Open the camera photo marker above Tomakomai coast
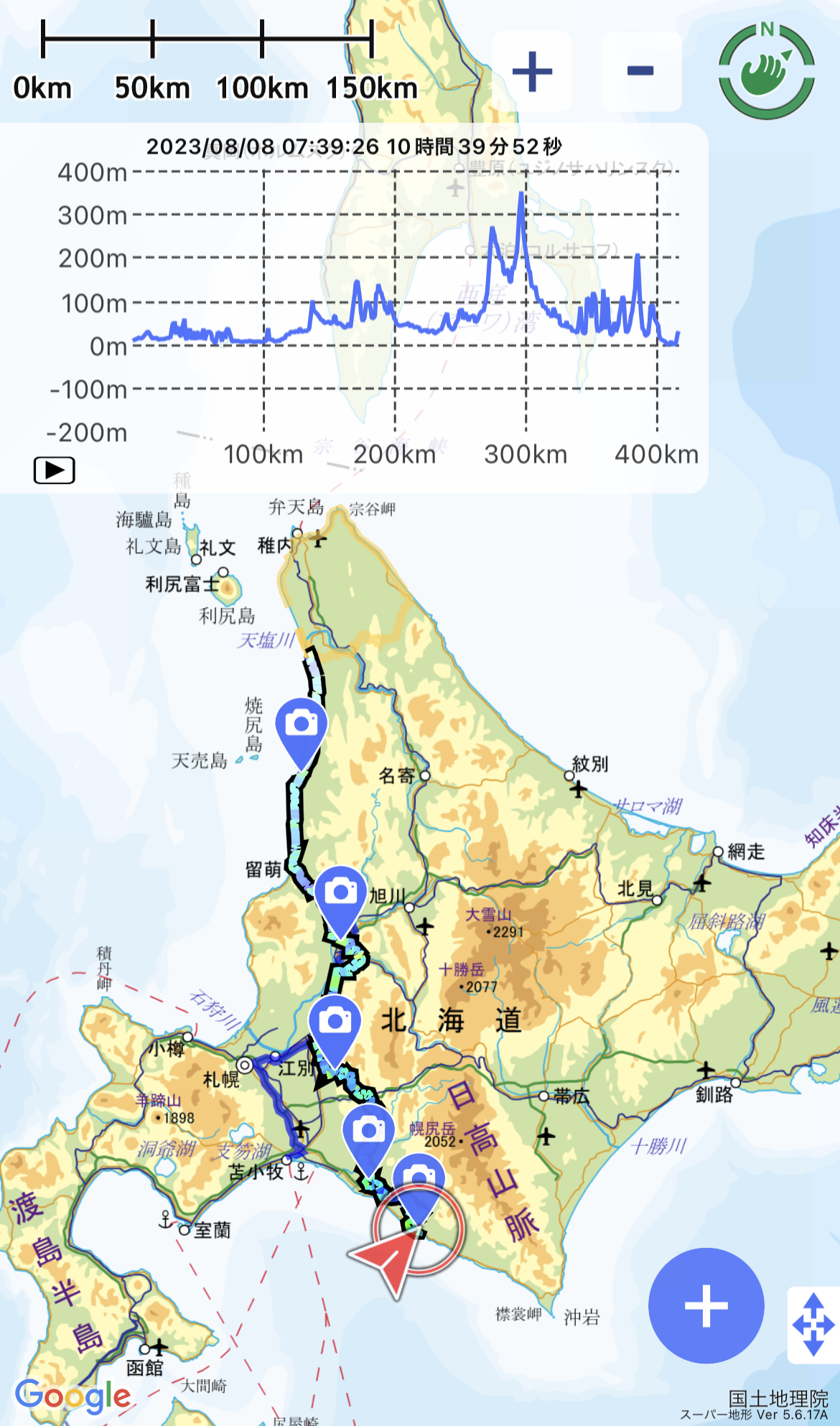Image resolution: width=840 pixels, height=1426 pixels. [x=368, y=1132]
